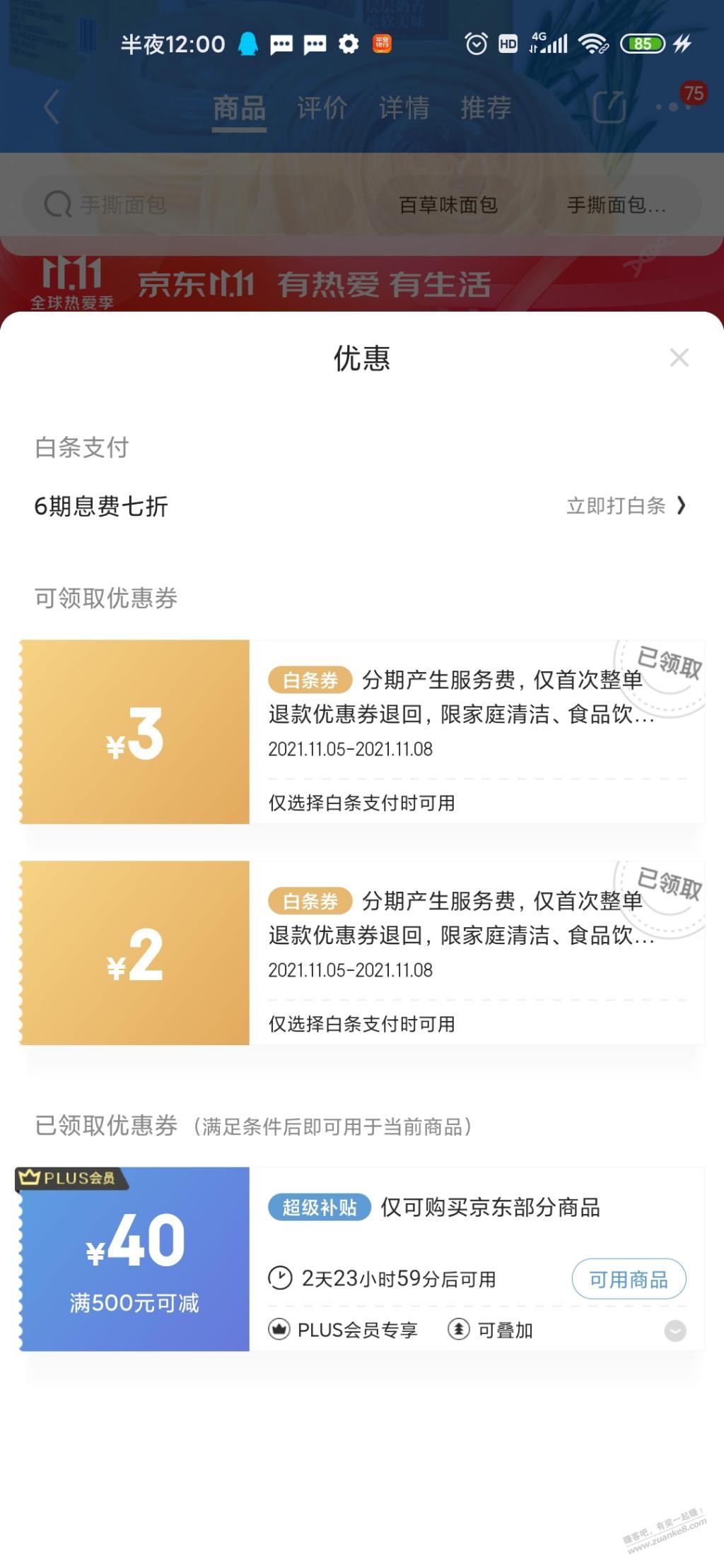Select the ¥3 白条券 coupon
Viewport: 724px width, 1568px height.
[x=362, y=732]
